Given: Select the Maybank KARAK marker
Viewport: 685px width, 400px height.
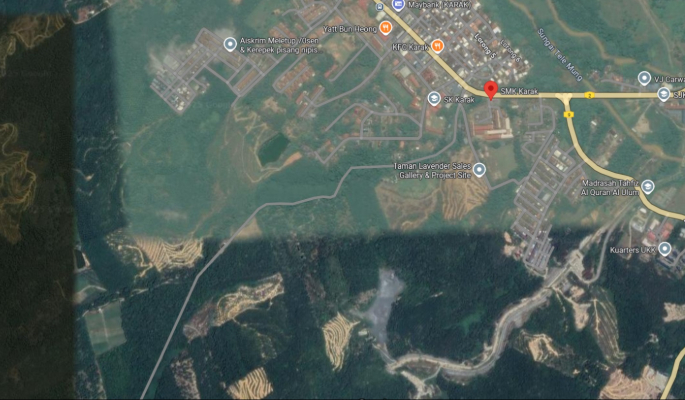Looking at the screenshot, I should 398,6.
